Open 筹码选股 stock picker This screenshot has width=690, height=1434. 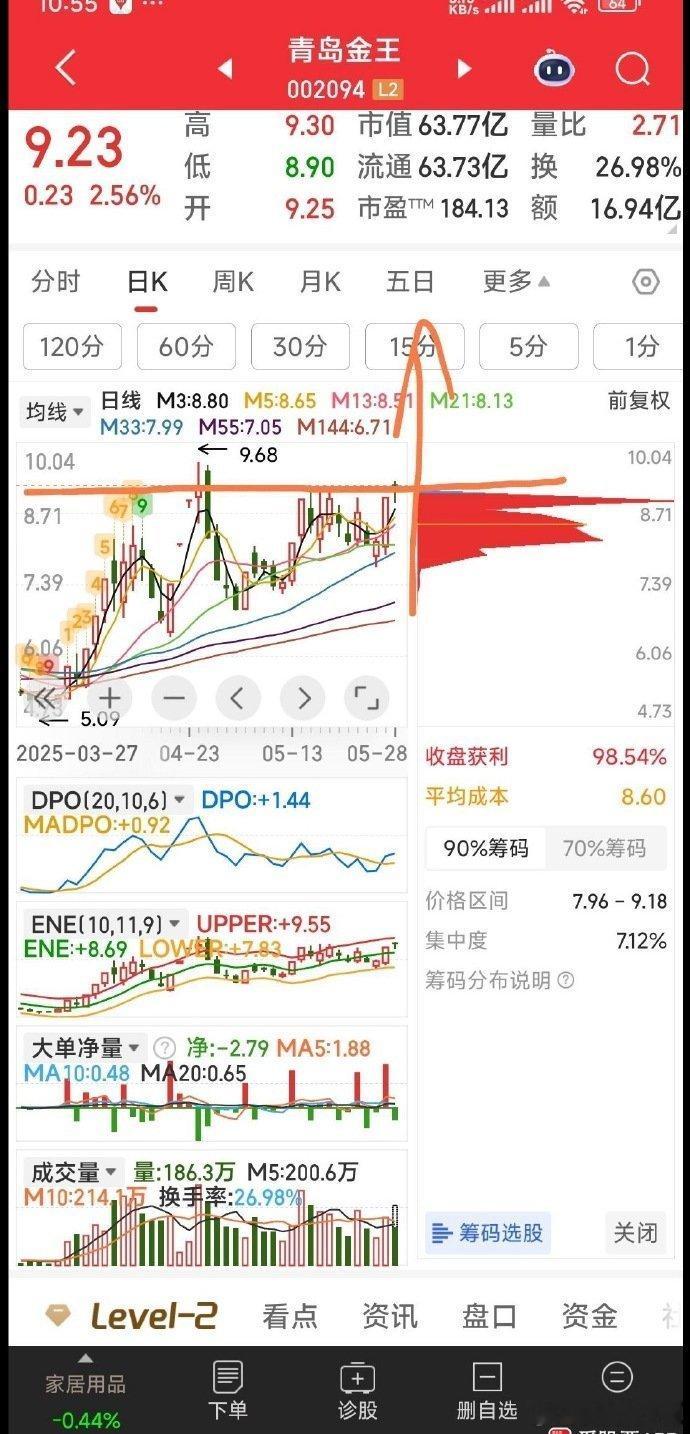489,1233
